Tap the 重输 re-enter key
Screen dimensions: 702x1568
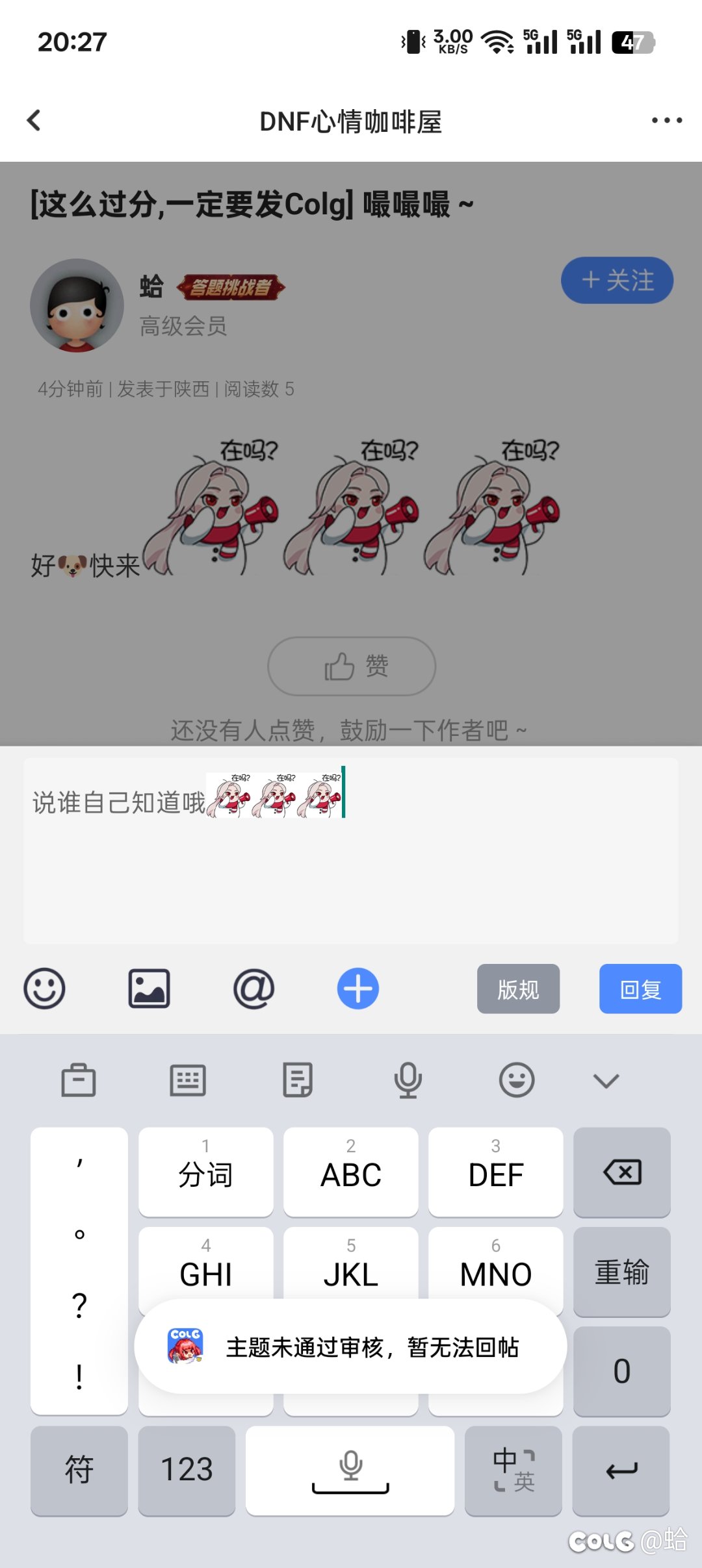(x=622, y=1271)
